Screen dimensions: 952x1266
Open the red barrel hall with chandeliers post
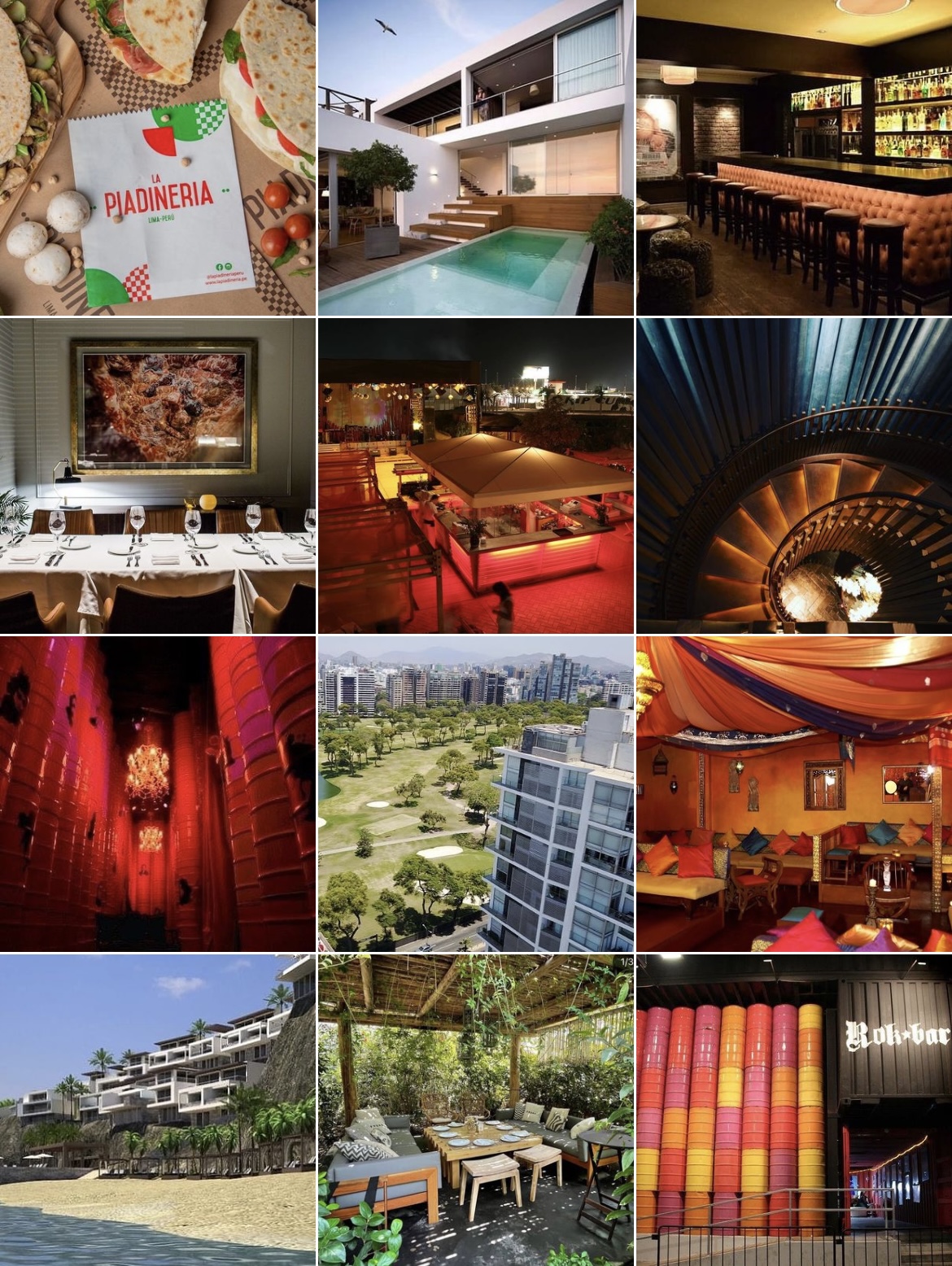click(158, 794)
